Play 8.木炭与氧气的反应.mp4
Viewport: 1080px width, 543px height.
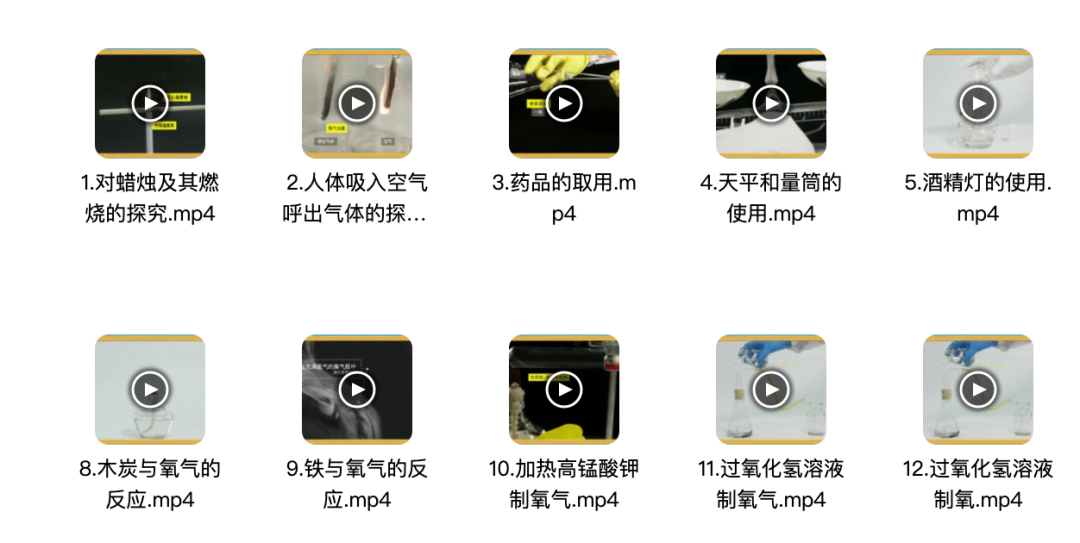click(x=150, y=389)
